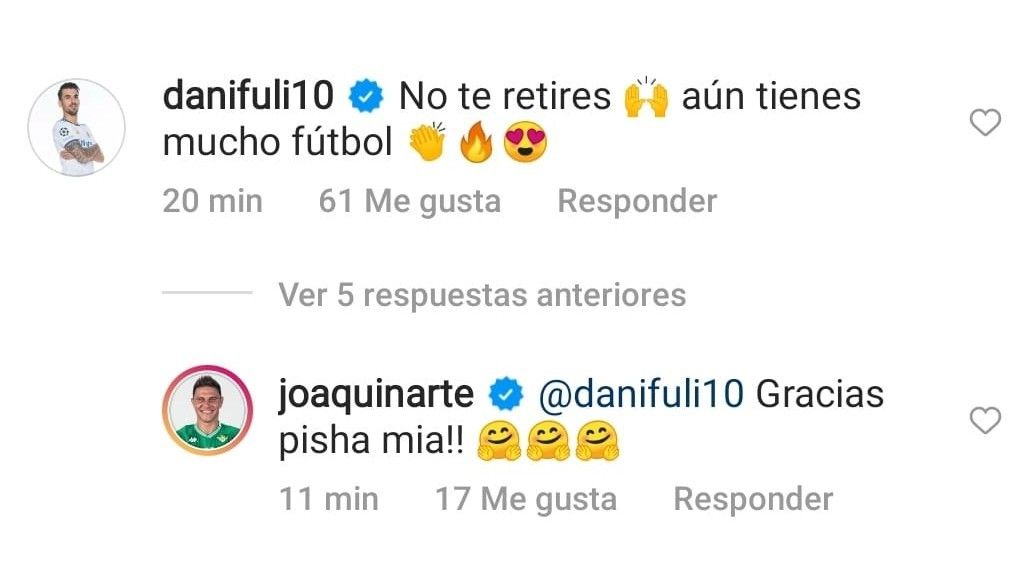Open the danifuli10 username above the comment
The height and width of the screenshot is (570, 1024).
[250, 97]
